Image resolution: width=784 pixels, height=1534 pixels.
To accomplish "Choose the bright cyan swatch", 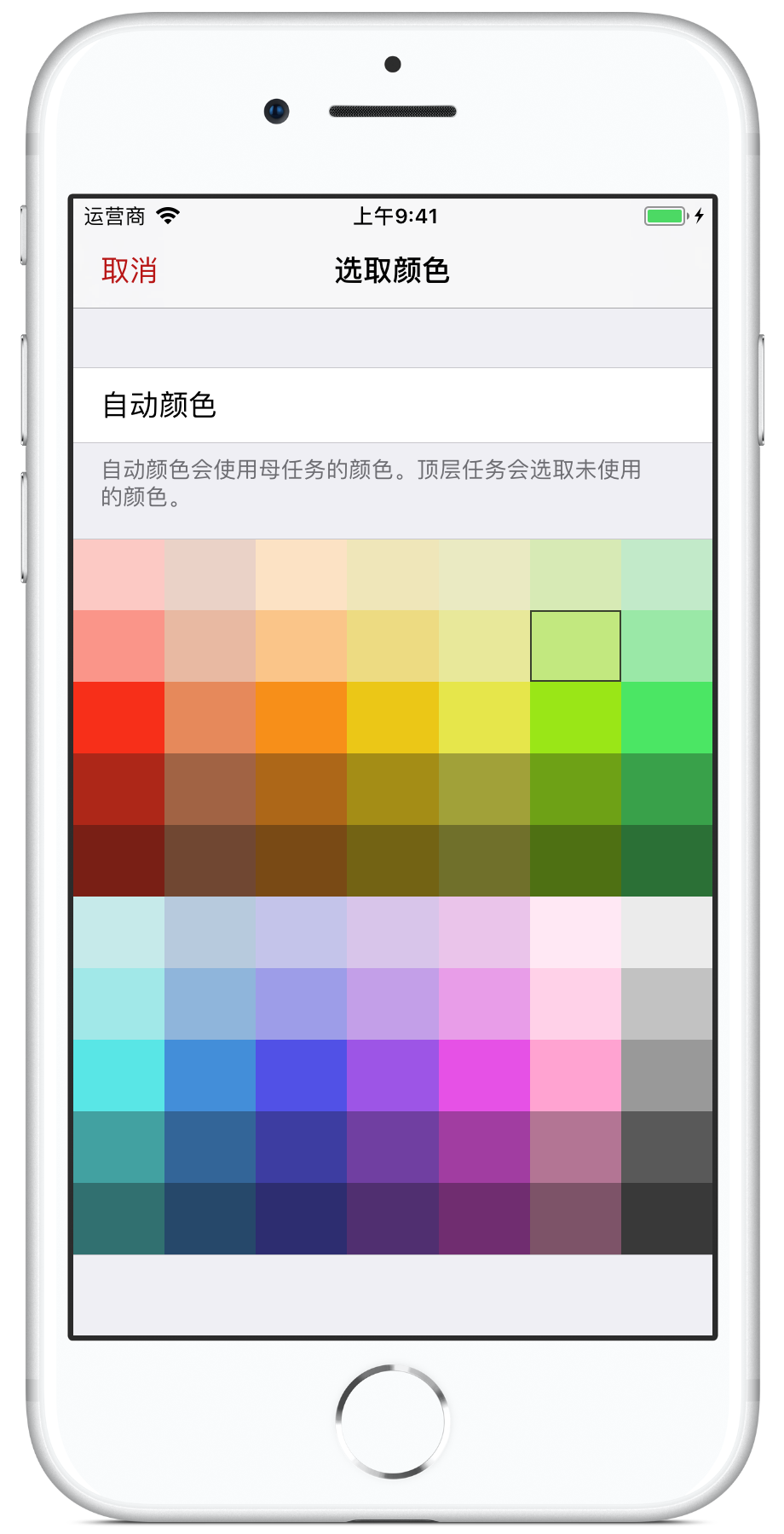I will (x=118, y=1076).
